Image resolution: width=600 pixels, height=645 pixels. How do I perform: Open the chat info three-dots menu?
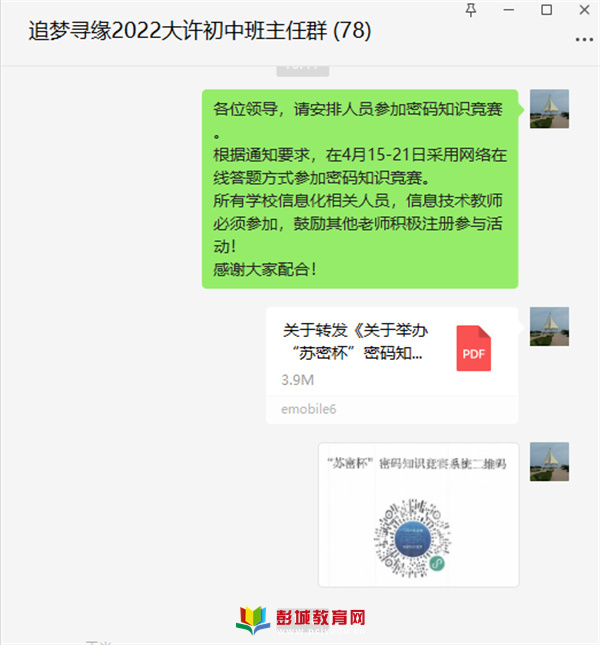[x=583, y=39]
